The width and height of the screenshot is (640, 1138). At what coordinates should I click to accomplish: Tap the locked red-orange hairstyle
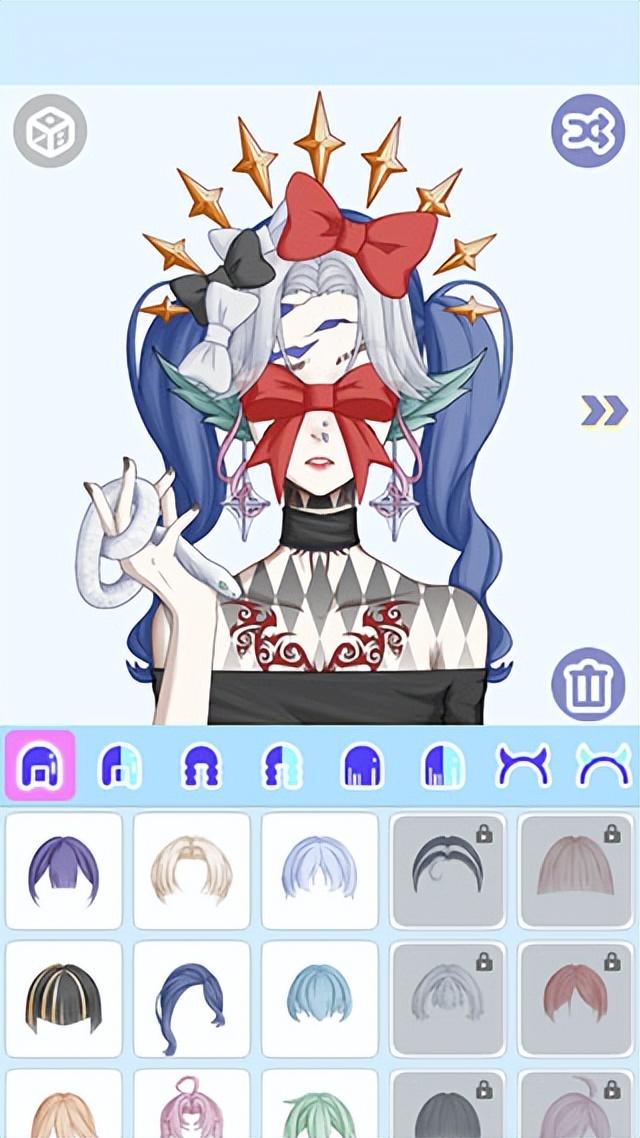coord(576,998)
